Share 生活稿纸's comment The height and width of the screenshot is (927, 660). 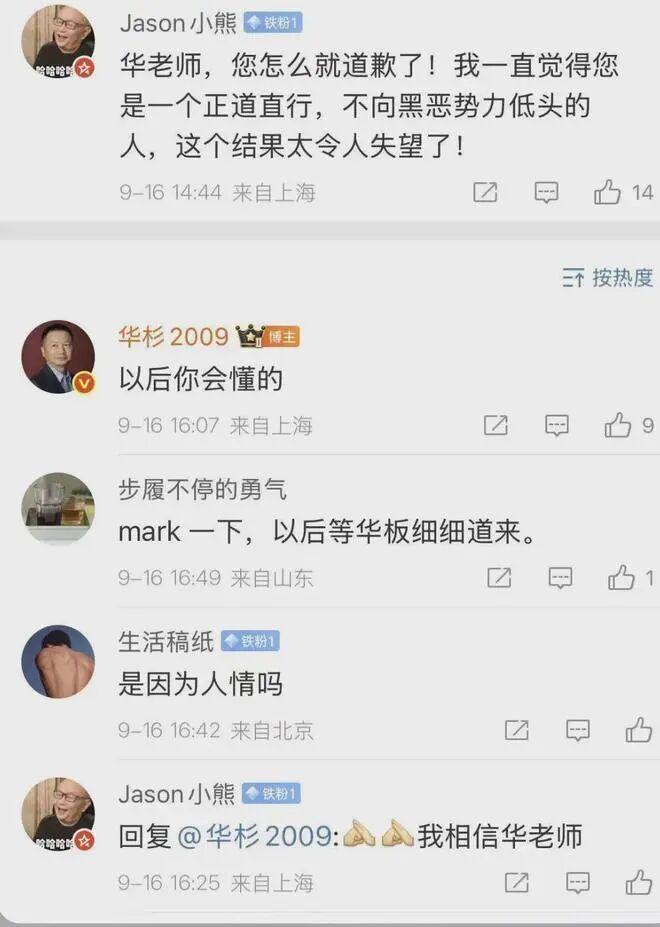[x=516, y=730]
